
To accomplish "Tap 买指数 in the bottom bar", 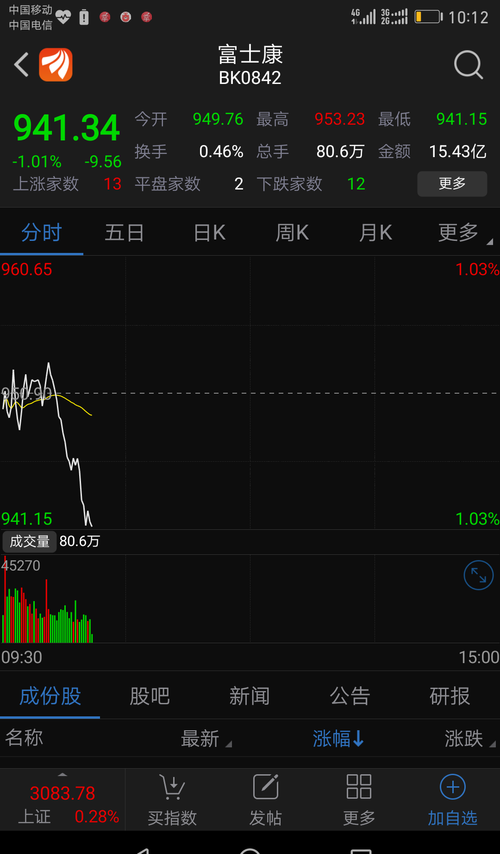I will point(172,800).
